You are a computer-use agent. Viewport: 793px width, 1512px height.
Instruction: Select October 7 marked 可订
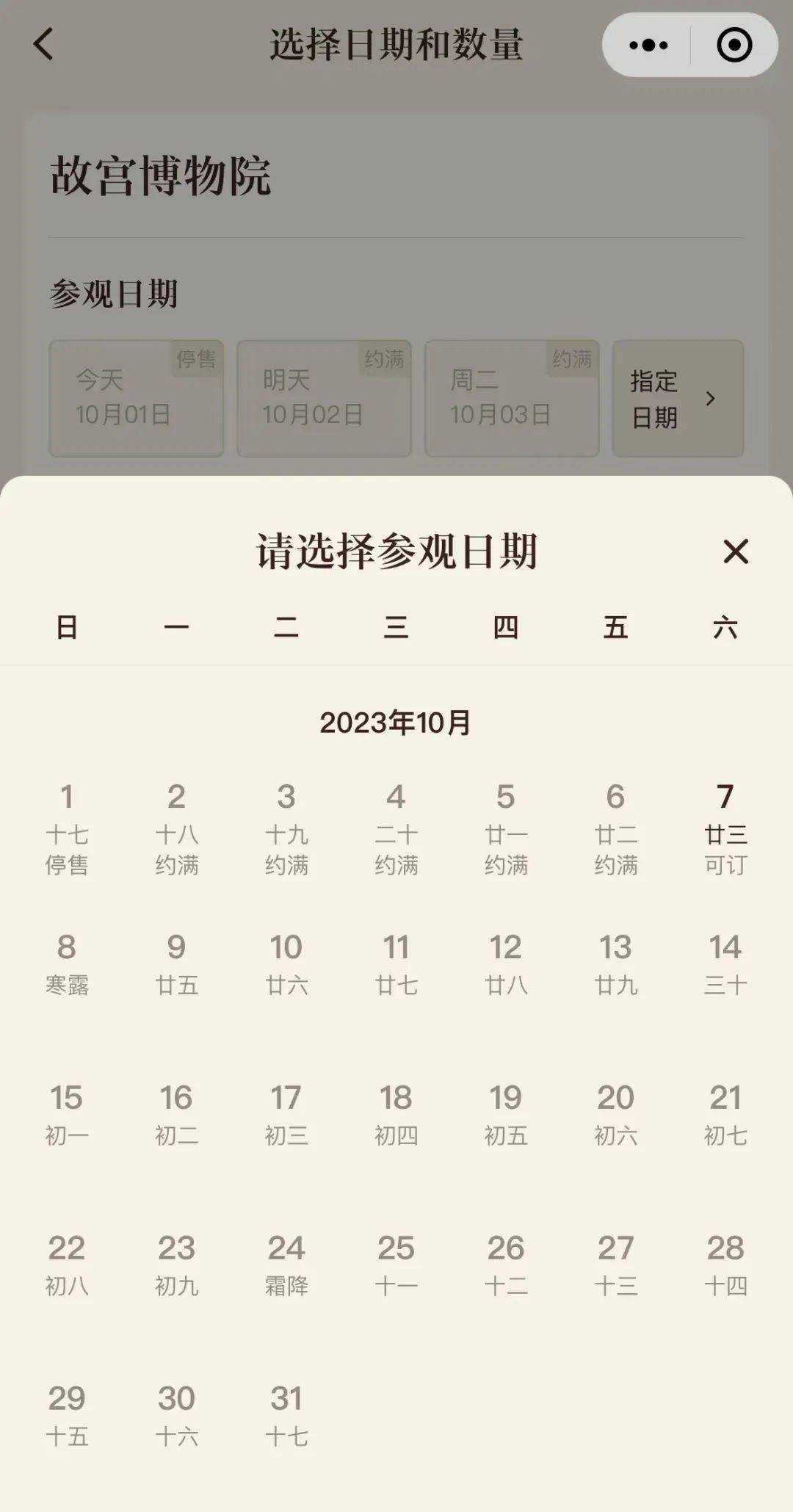[725, 829]
